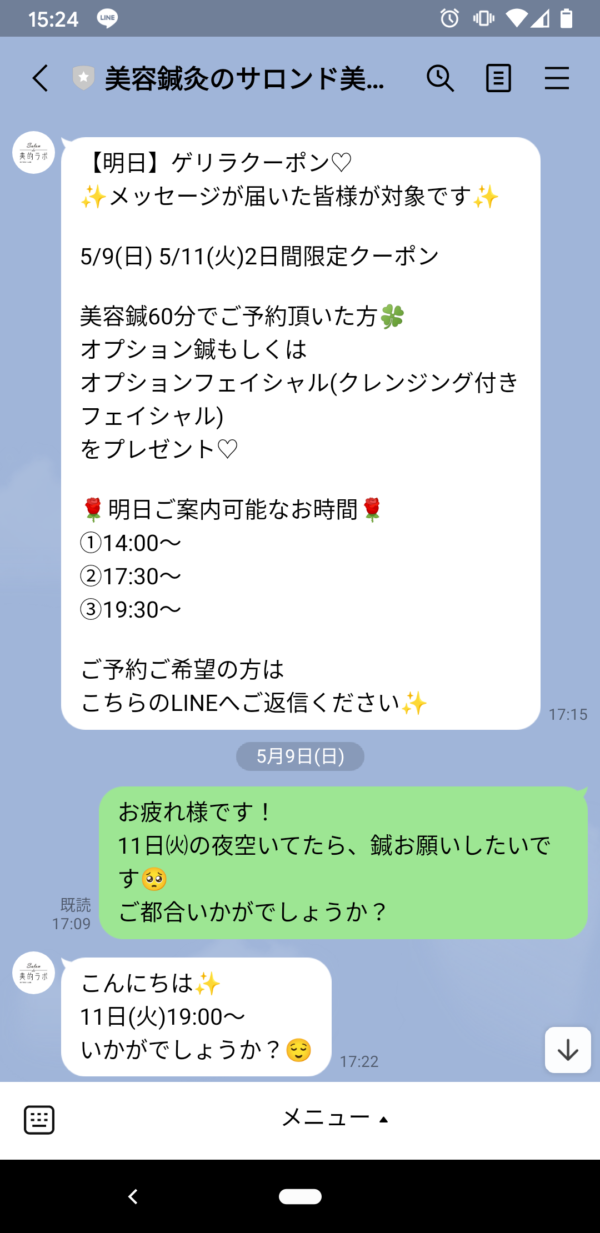This screenshot has width=600, height=1233.
Task: Switch to keyboard input
Action: click(x=39, y=1119)
